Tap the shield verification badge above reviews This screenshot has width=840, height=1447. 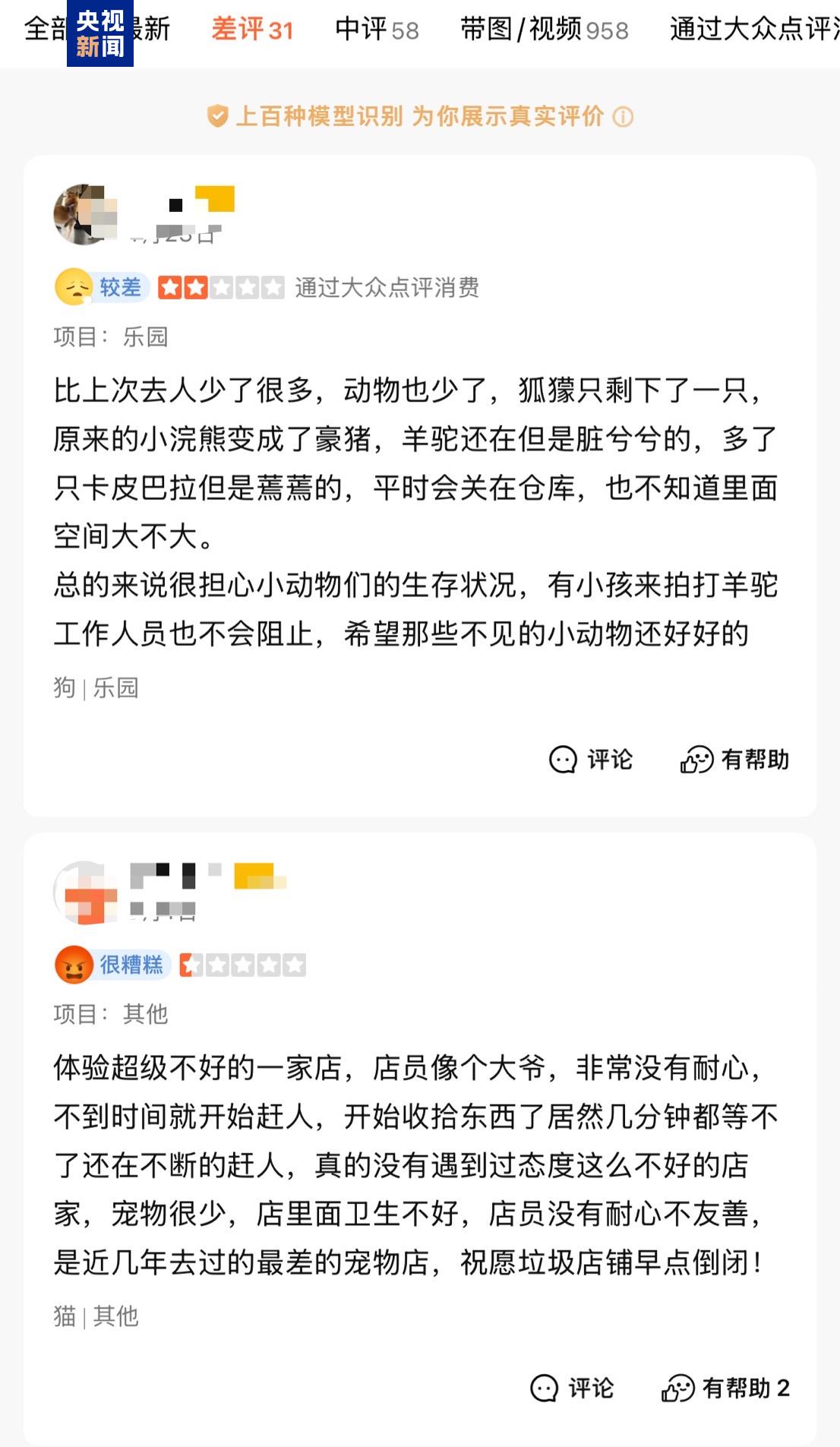click(x=218, y=117)
